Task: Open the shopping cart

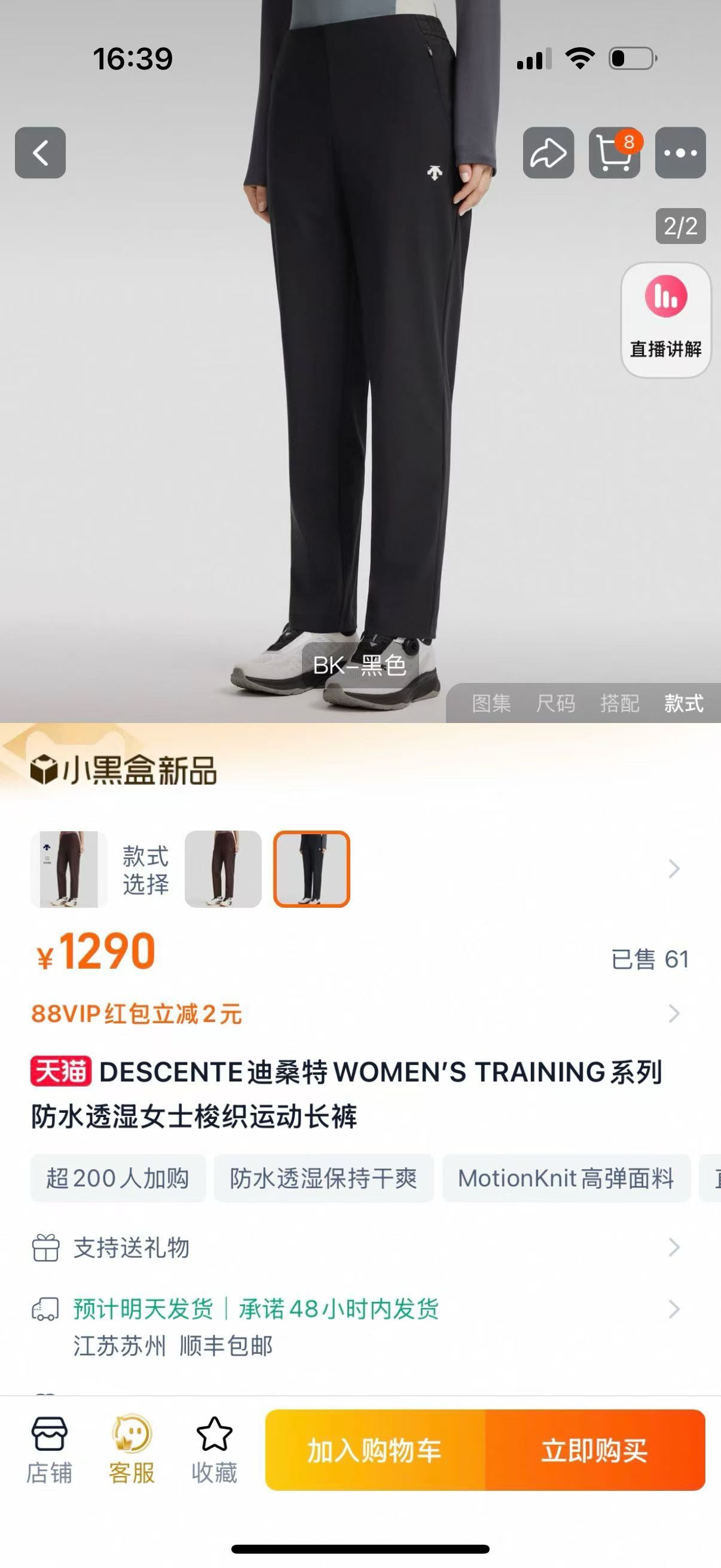Action: click(614, 152)
